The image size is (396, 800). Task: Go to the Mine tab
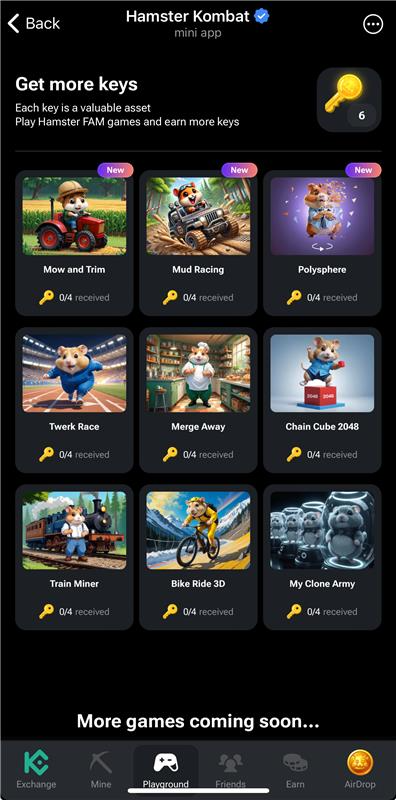tap(101, 770)
